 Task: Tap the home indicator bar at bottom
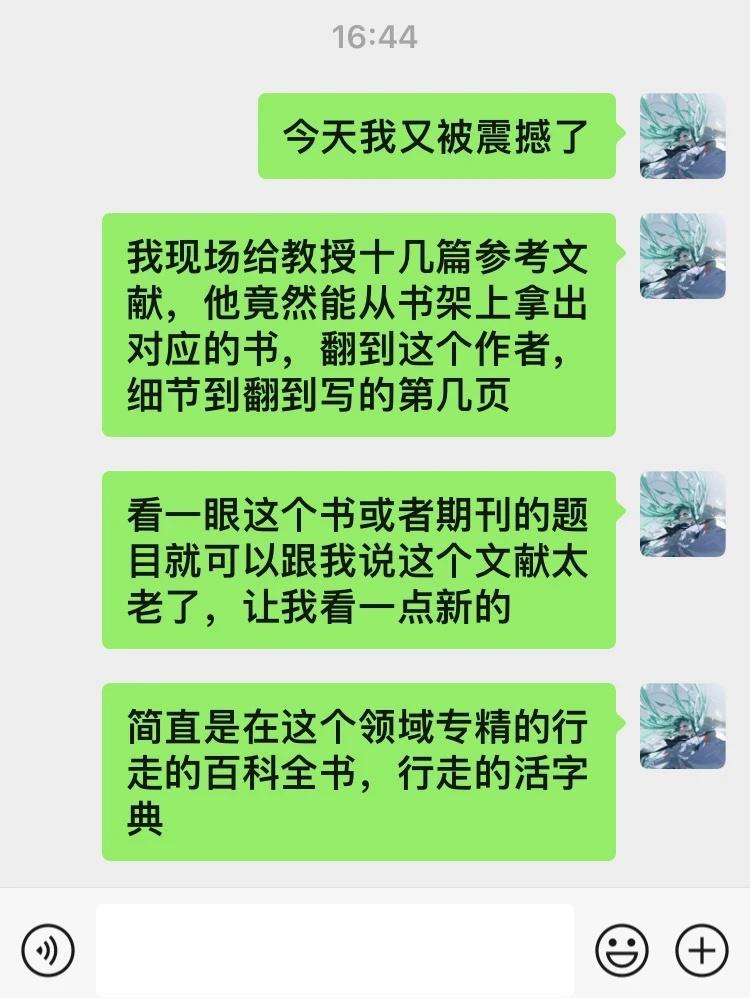point(375,992)
